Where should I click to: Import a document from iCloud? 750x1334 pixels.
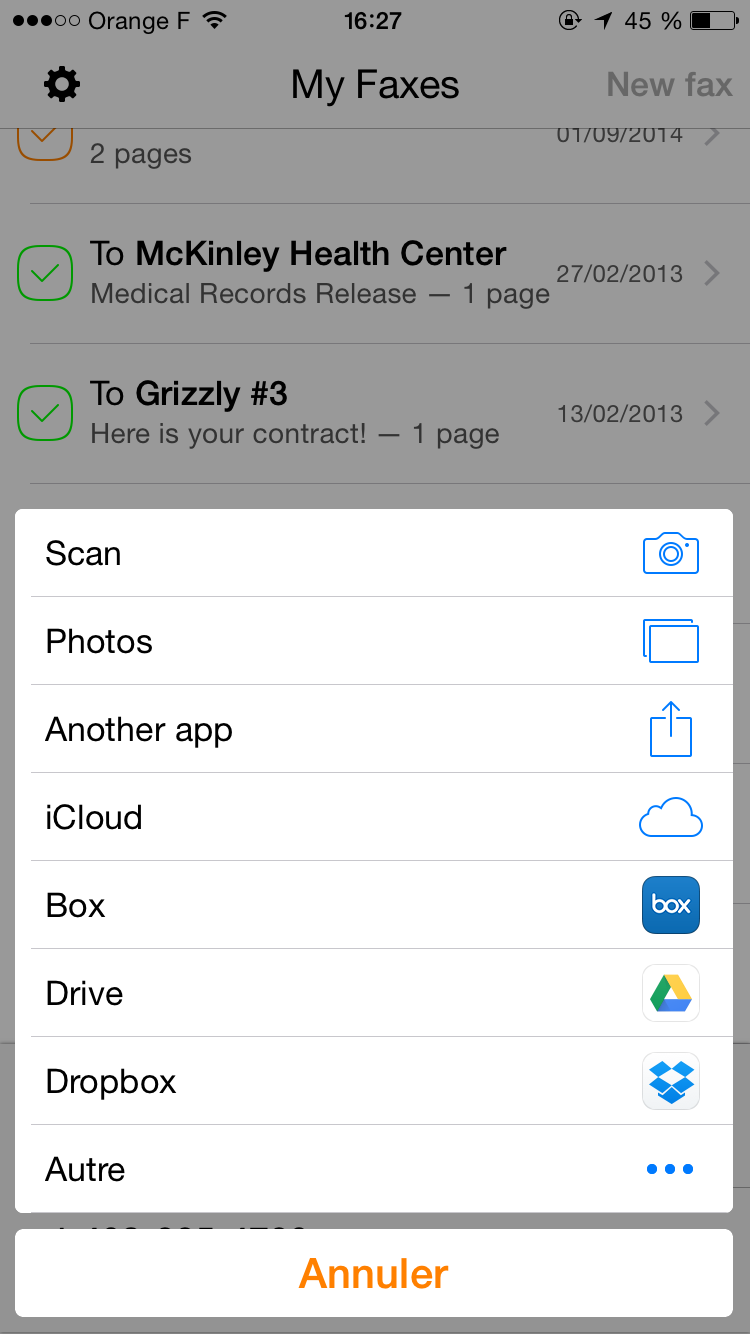point(374,817)
